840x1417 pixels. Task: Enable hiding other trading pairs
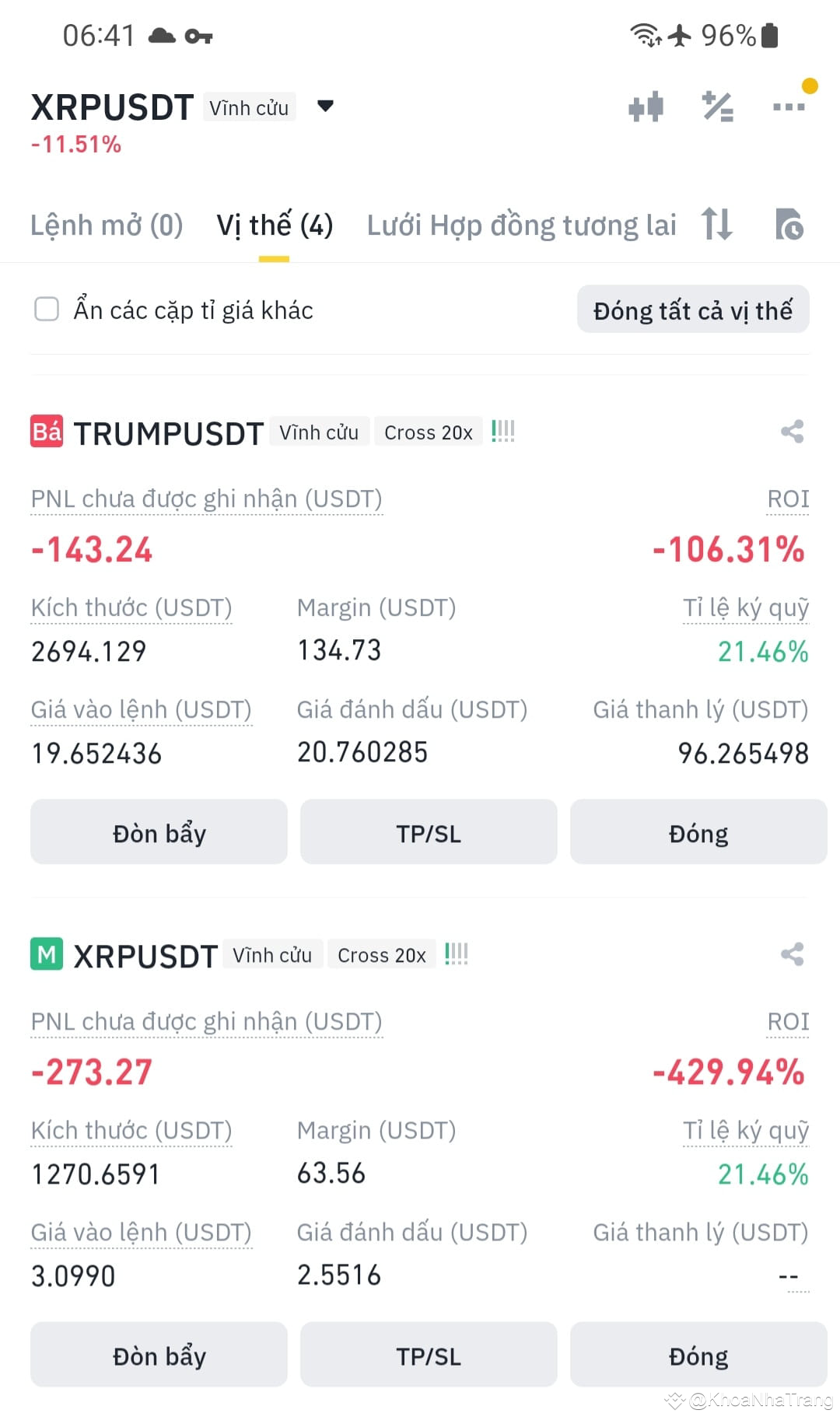click(46, 309)
